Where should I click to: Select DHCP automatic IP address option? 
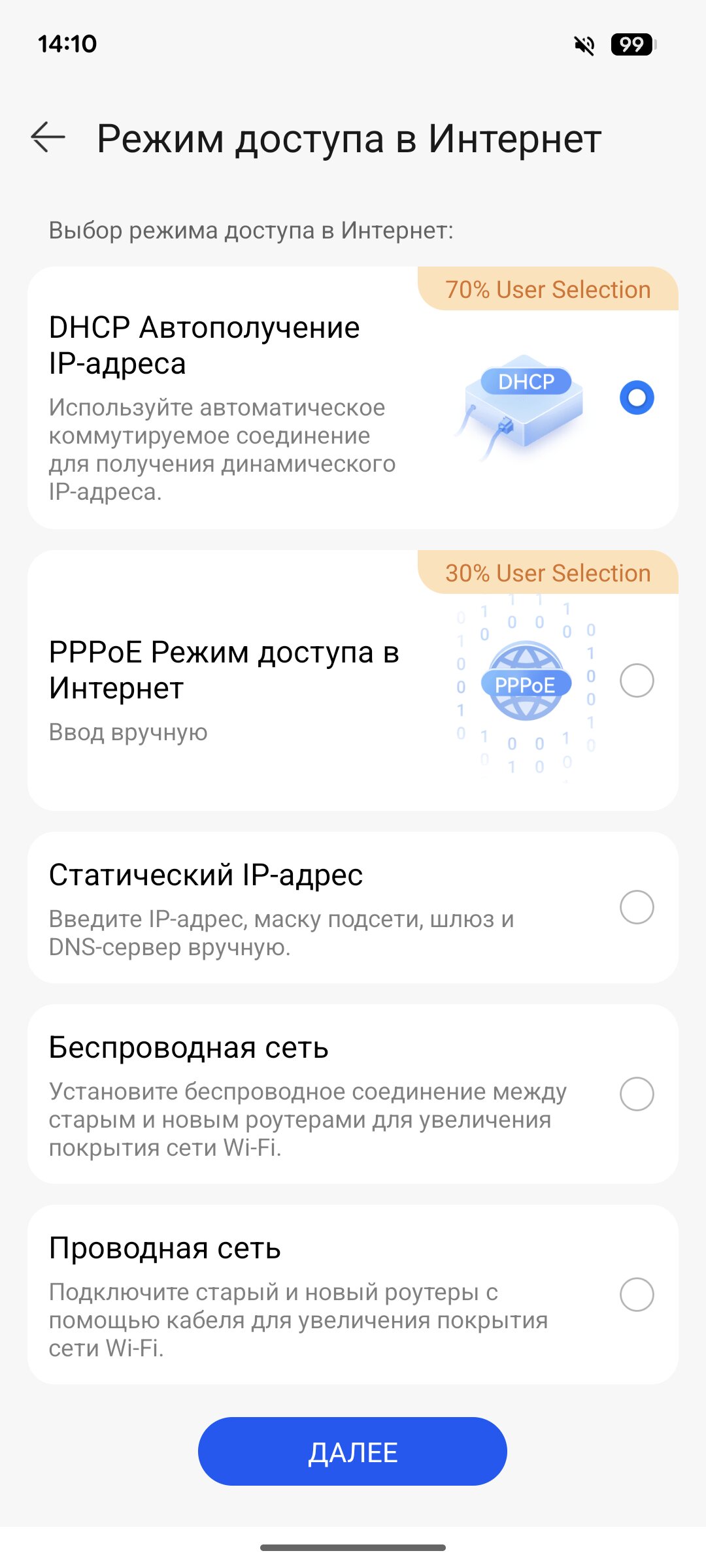pos(636,397)
